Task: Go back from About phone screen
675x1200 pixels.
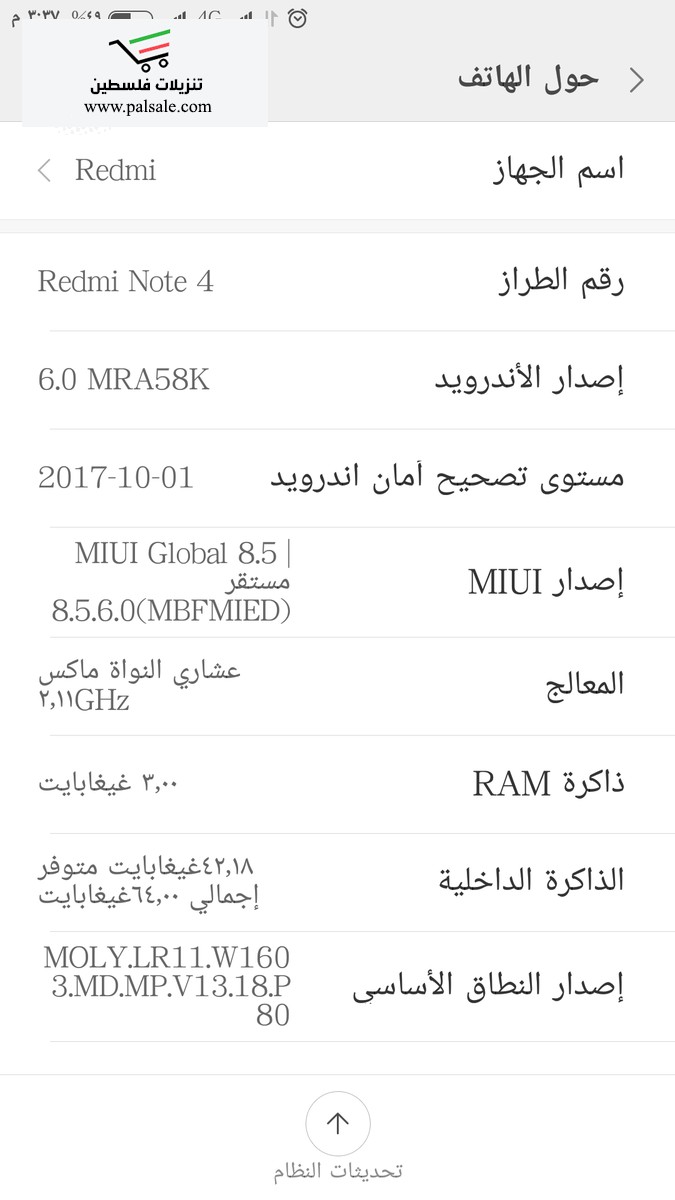Action: (x=636, y=80)
